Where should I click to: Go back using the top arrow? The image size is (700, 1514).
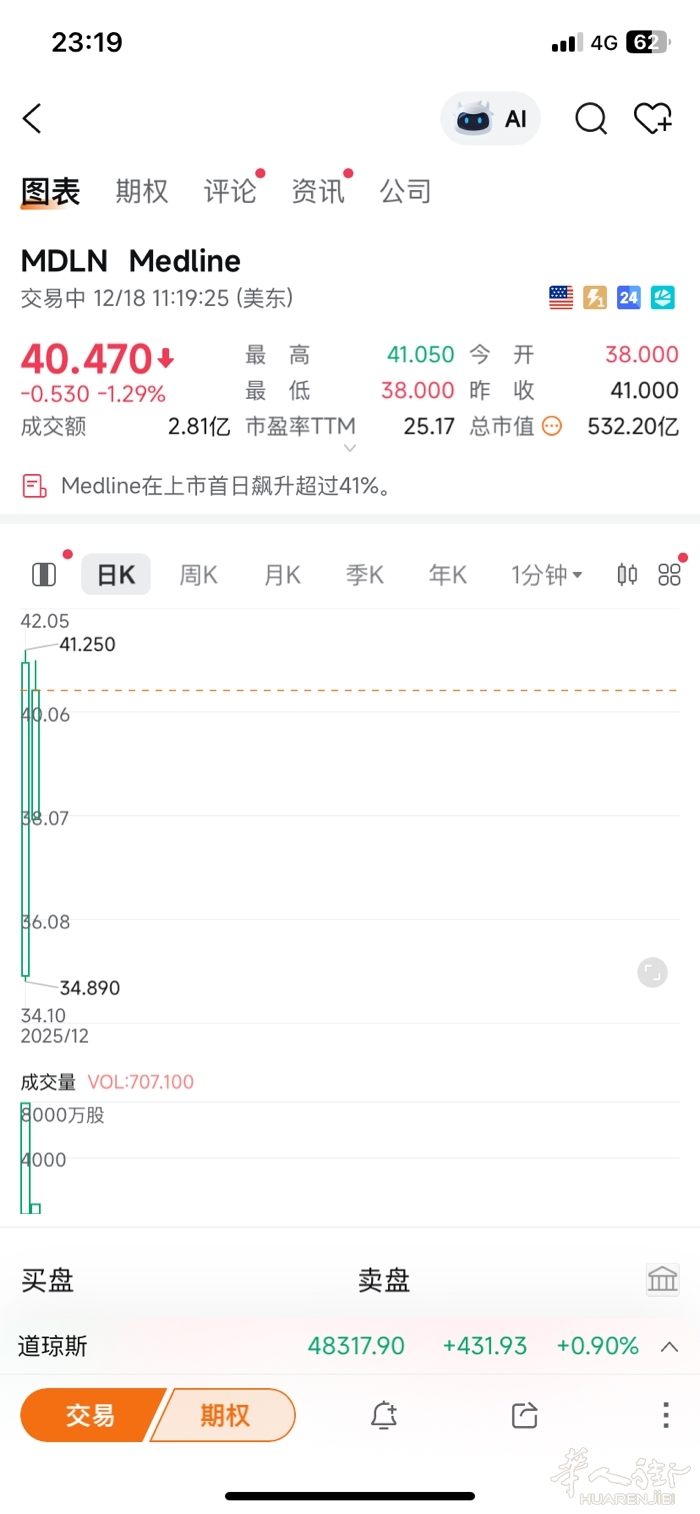[32, 119]
